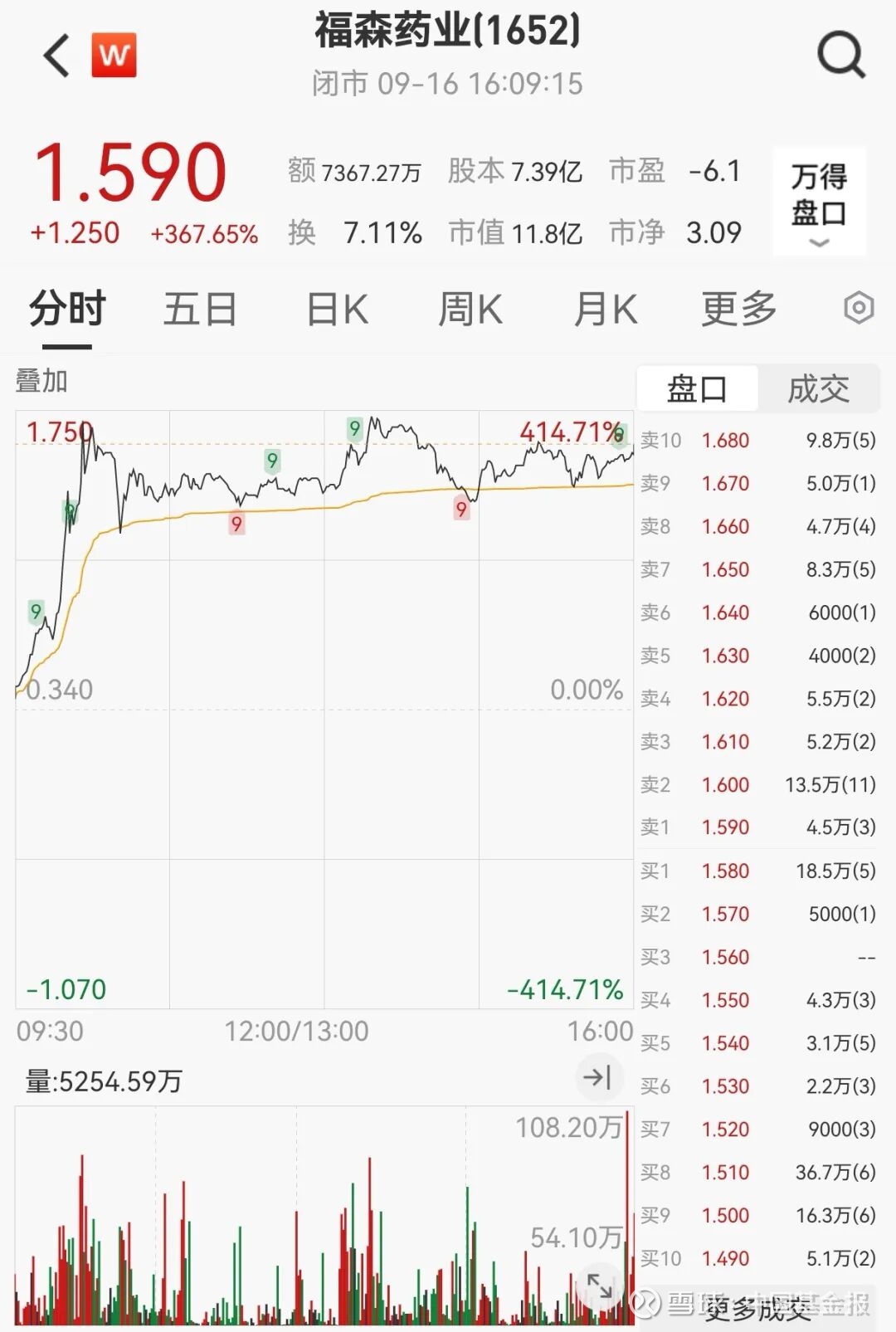Select the 月K chart tab
This screenshot has height=1332, width=896.
606,310
